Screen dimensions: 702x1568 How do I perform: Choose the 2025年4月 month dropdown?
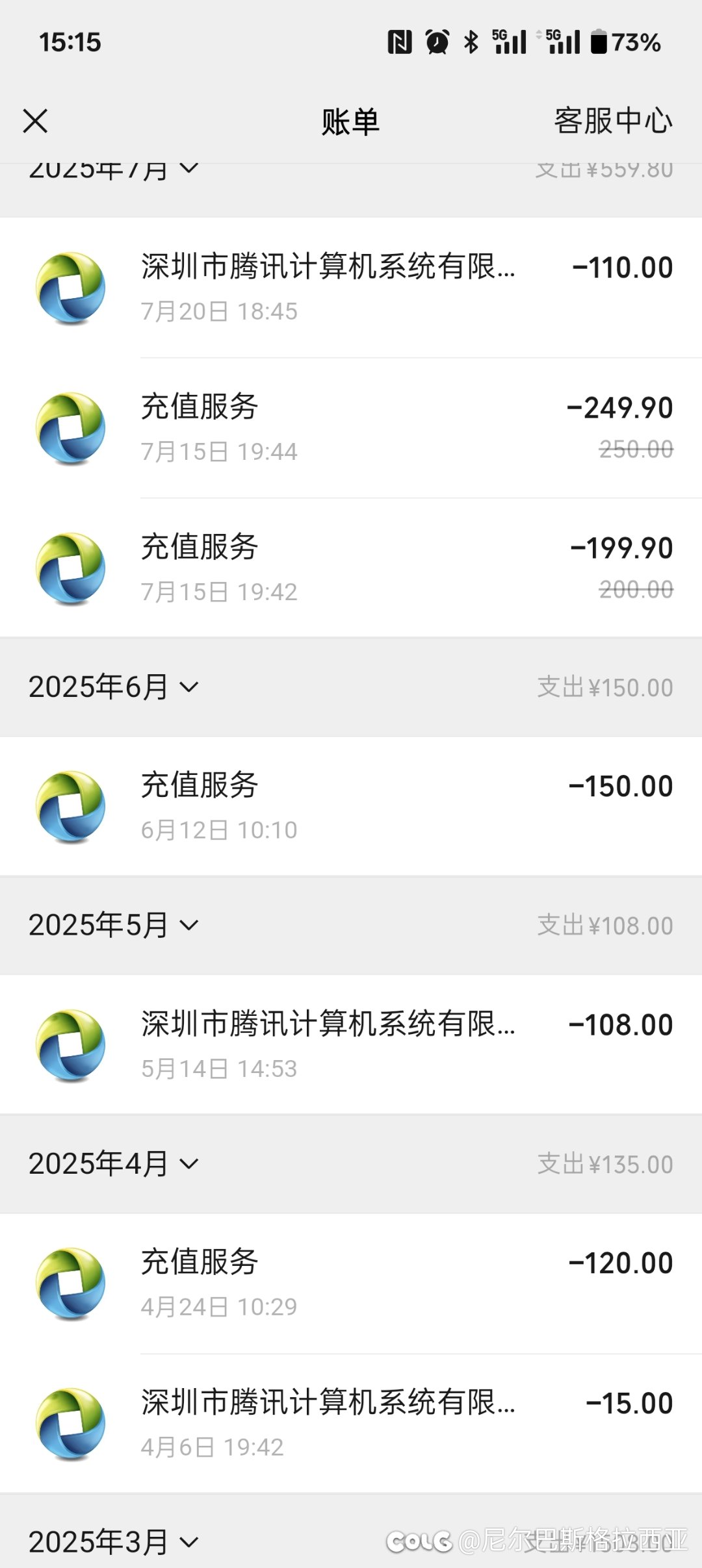(x=113, y=1163)
